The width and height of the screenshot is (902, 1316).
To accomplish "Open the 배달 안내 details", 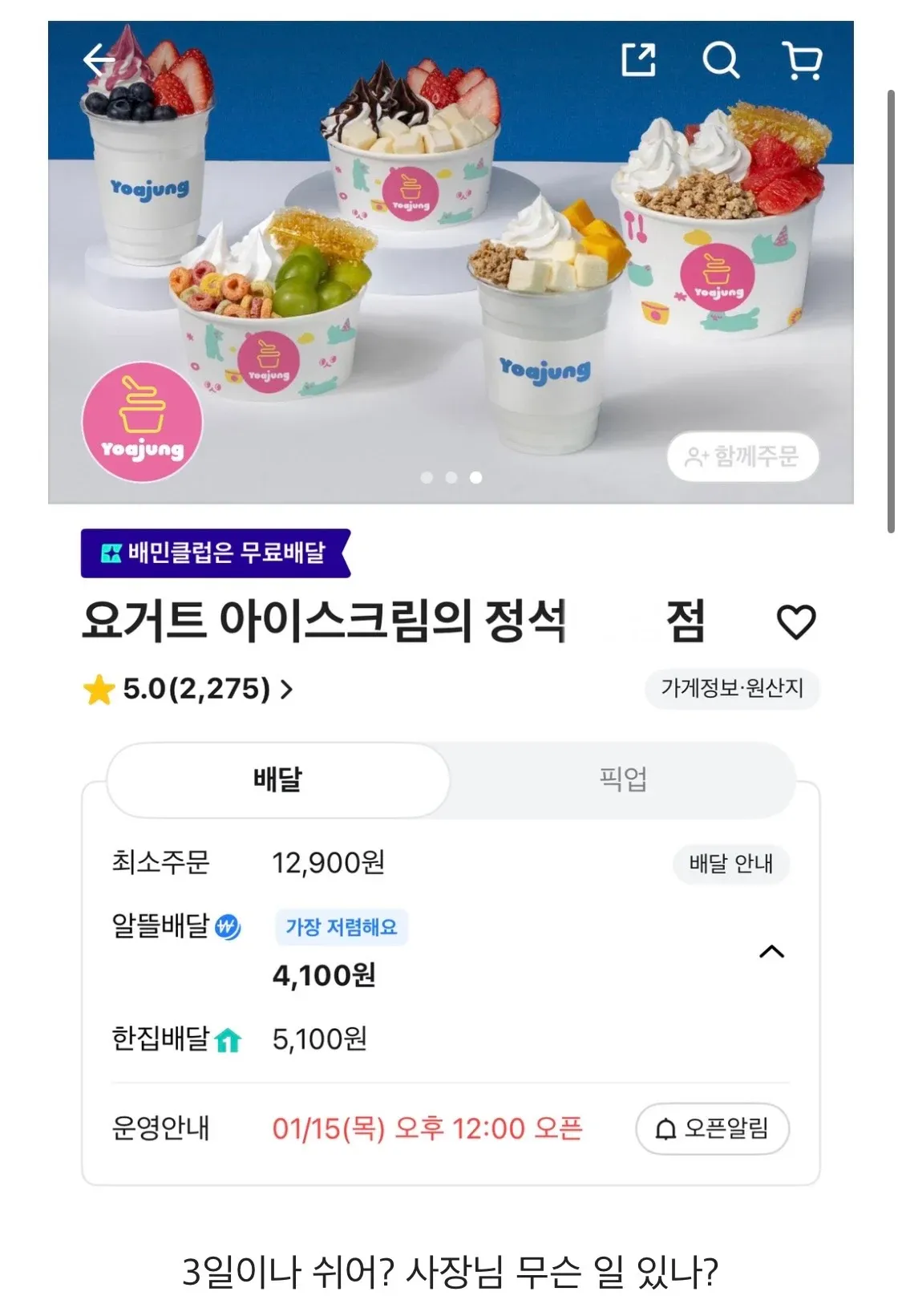I will (730, 865).
